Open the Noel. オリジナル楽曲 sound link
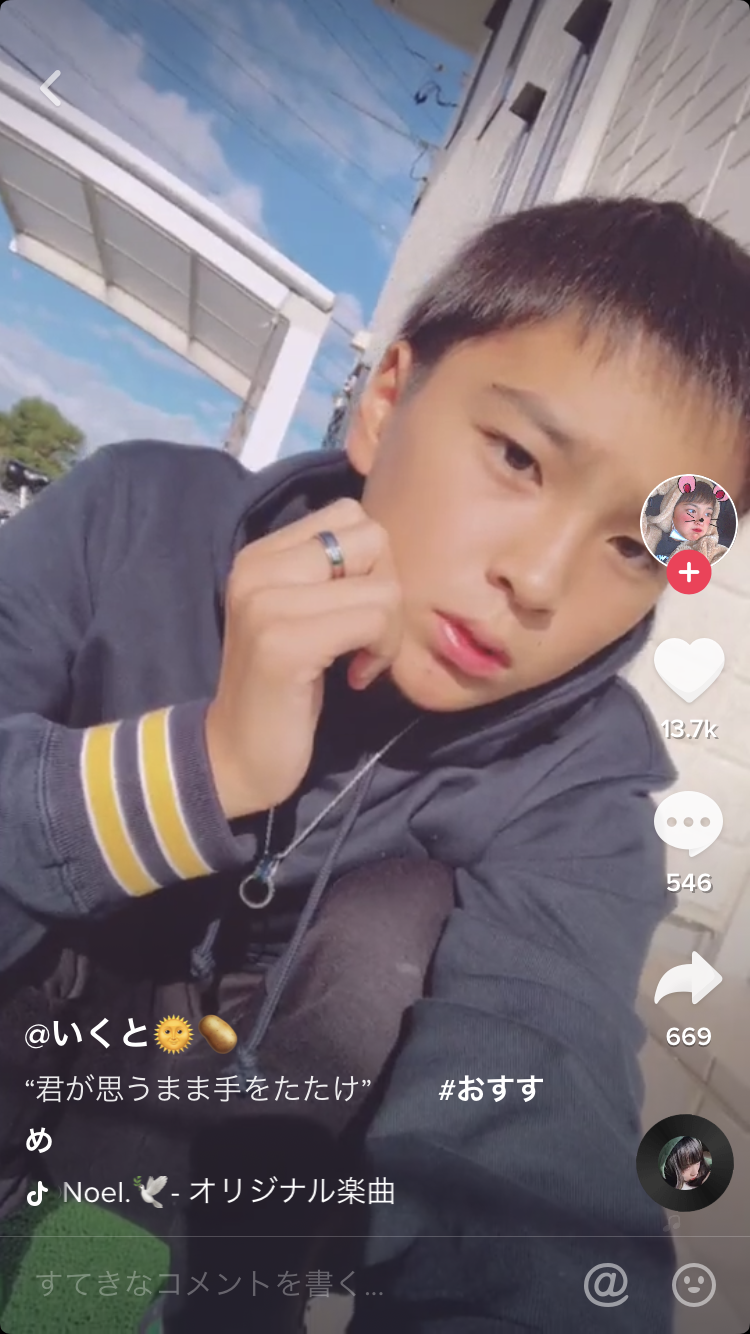Image resolution: width=750 pixels, height=1334 pixels. [228, 1192]
